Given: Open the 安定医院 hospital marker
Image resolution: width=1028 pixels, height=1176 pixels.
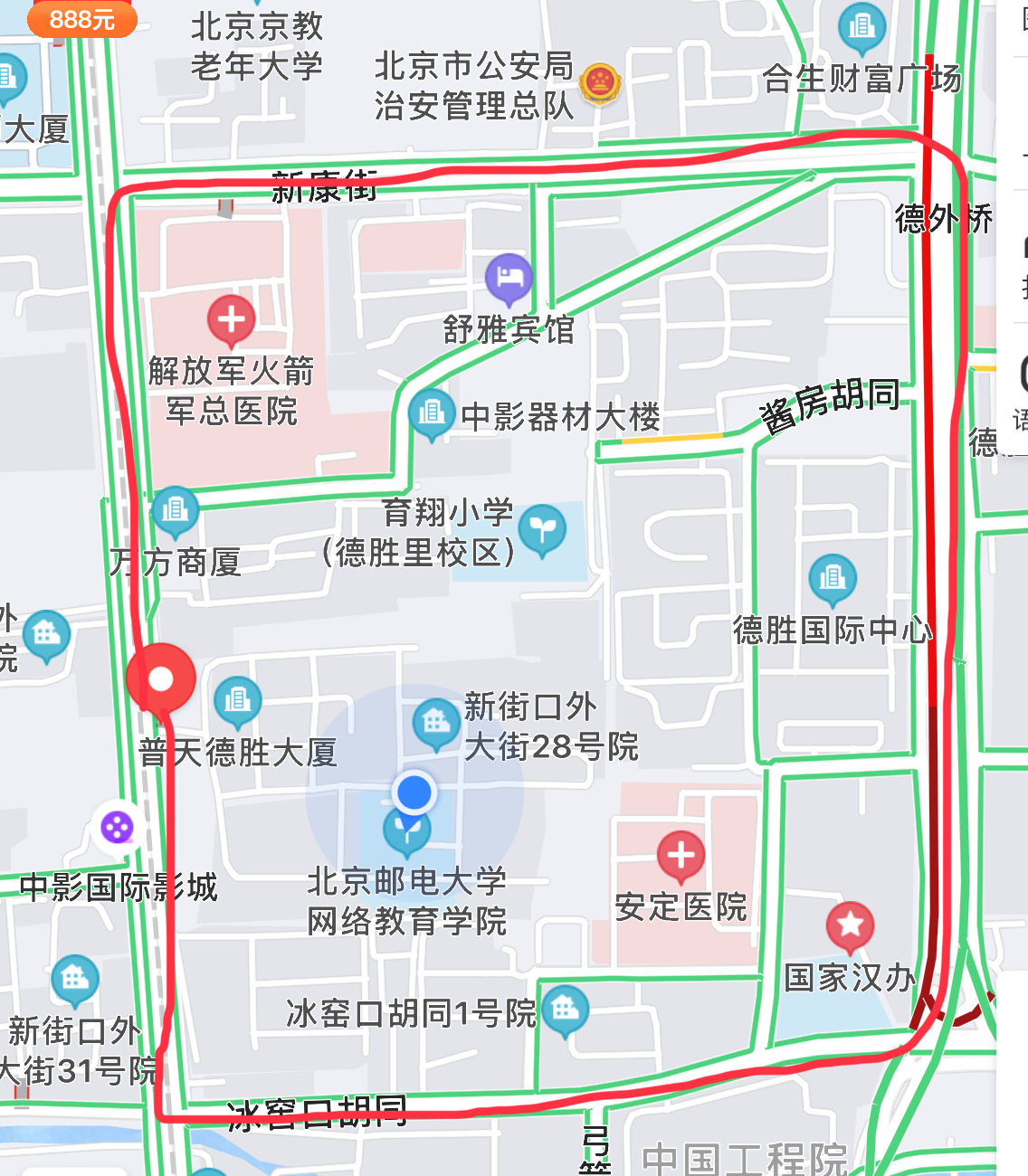Looking at the screenshot, I should click(x=681, y=854).
